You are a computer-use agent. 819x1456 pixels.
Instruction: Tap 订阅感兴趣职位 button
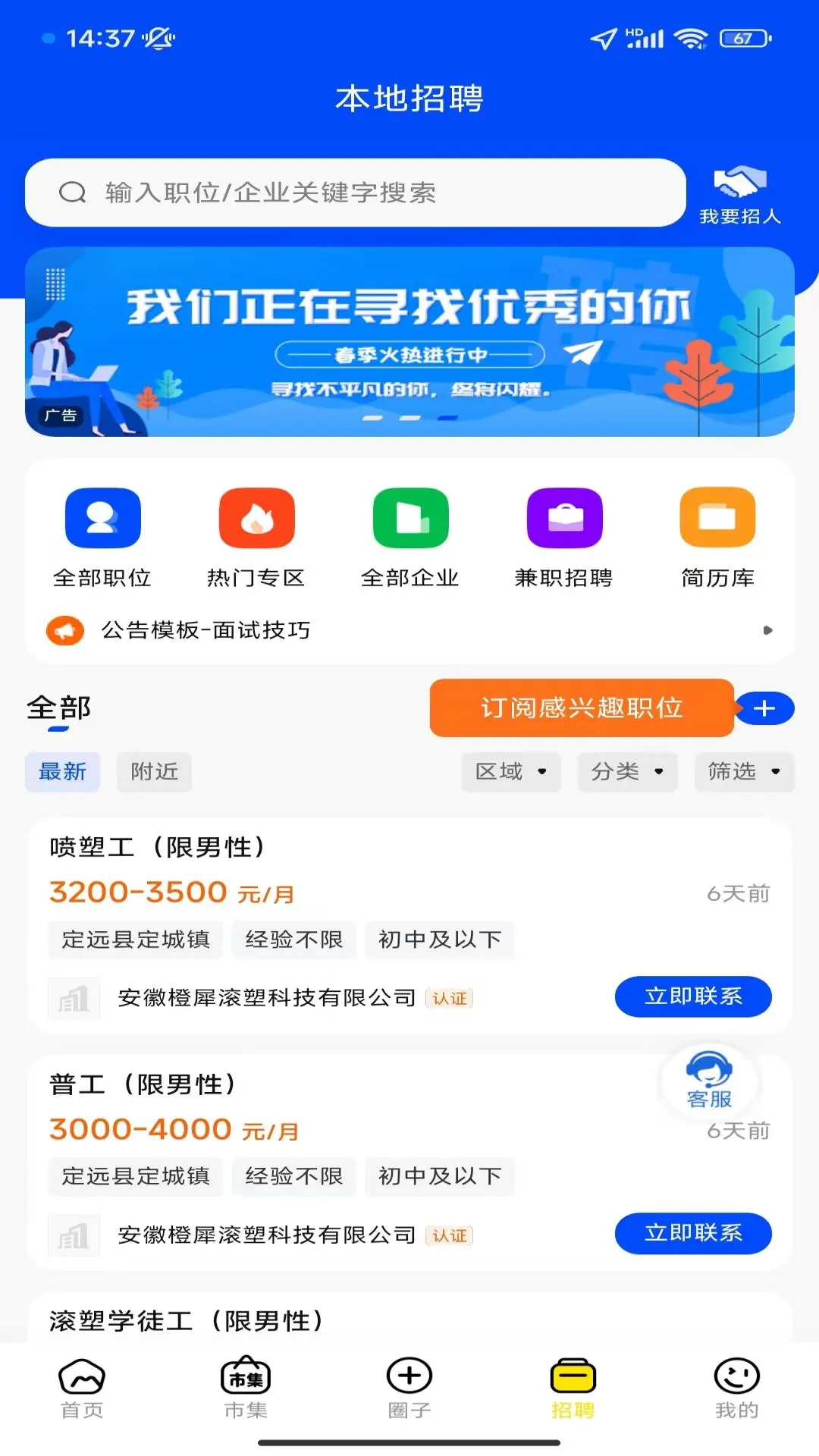tap(582, 708)
